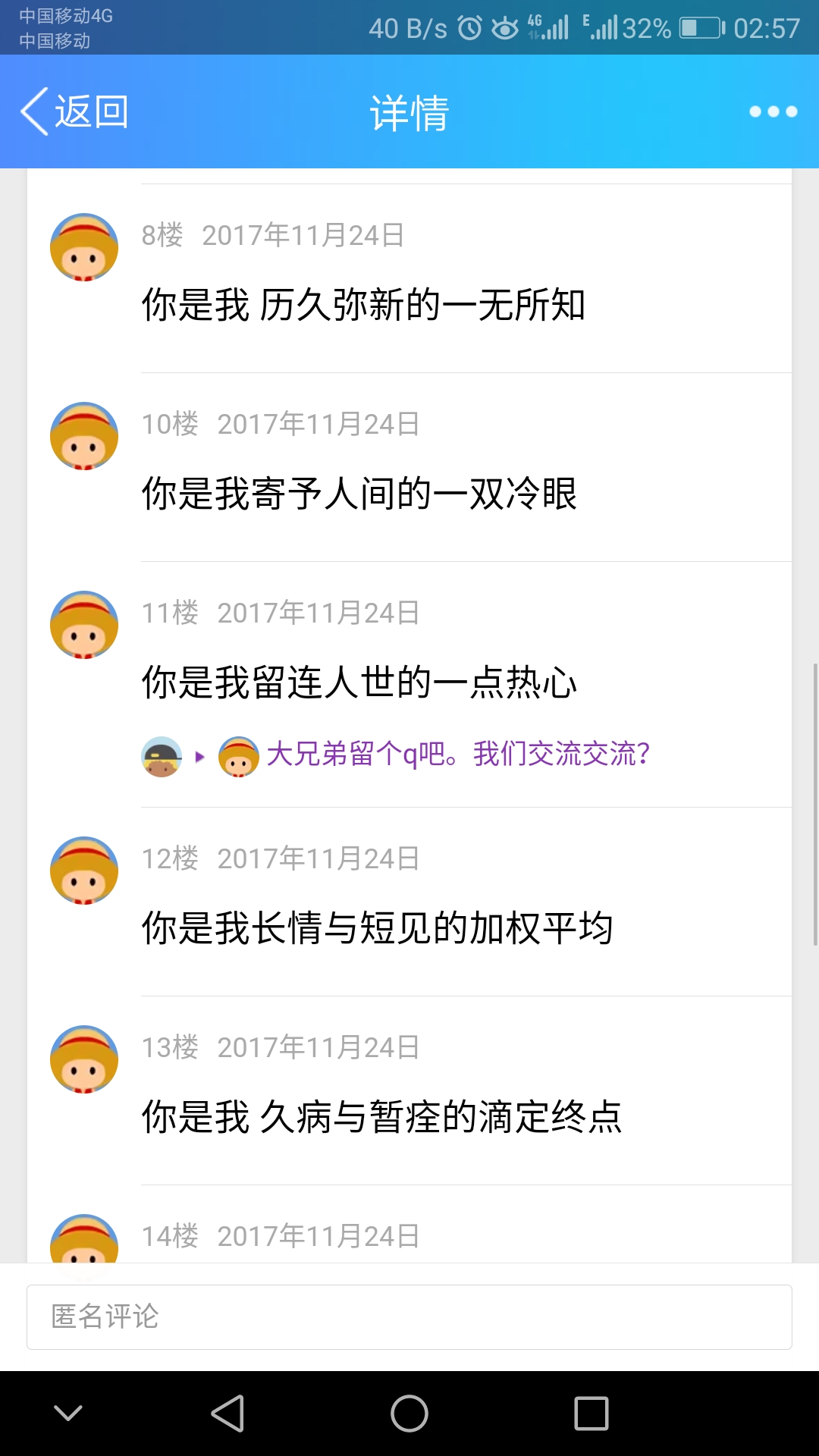This screenshot has height=1456, width=819.
Task: Open the recent apps overview
Action: click(x=591, y=1414)
